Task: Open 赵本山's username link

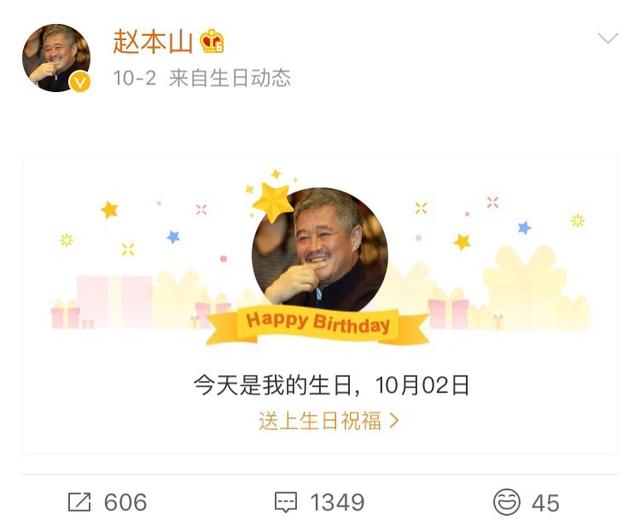Action: (x=152, y=41)
